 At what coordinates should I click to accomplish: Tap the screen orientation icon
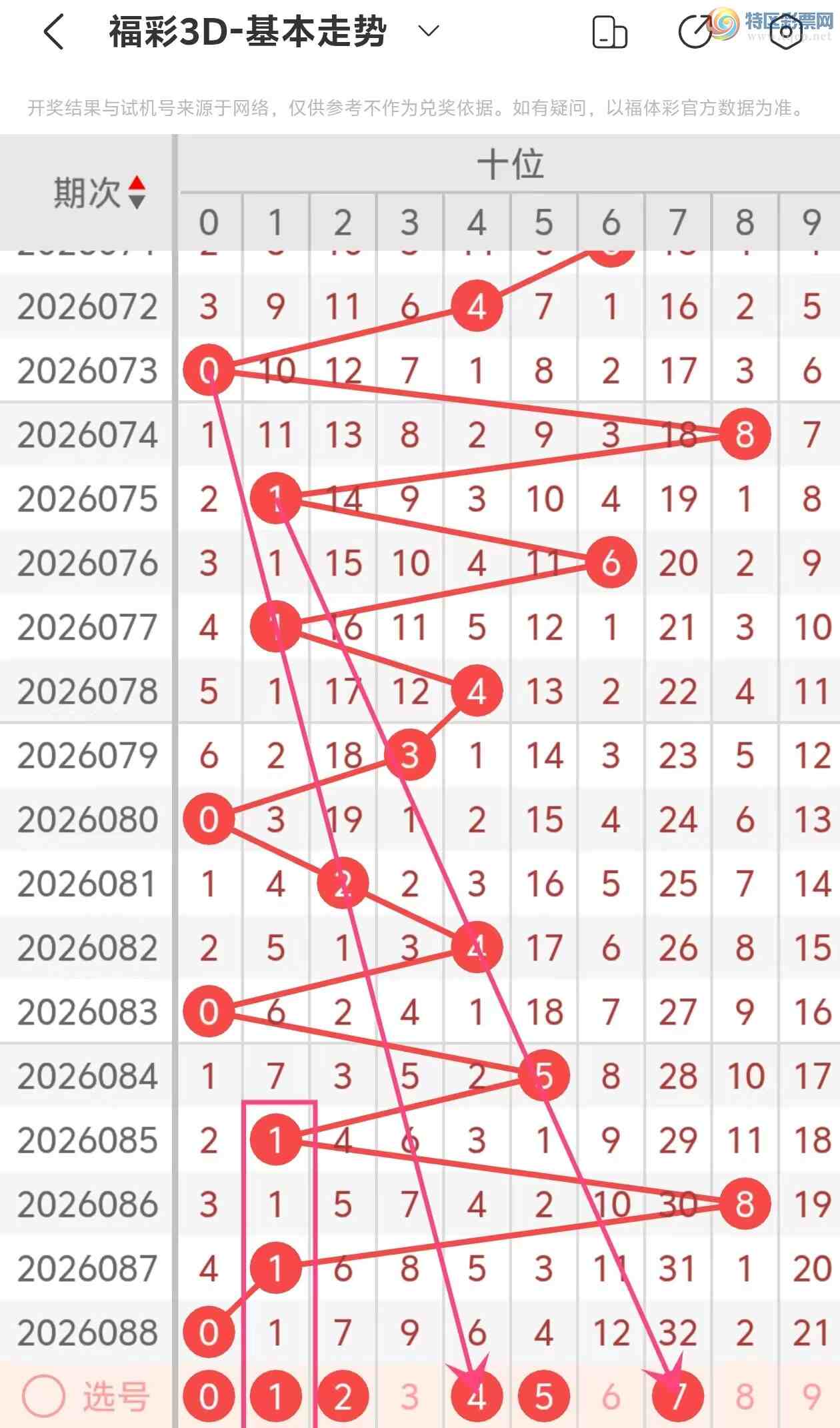pos(609,32)
